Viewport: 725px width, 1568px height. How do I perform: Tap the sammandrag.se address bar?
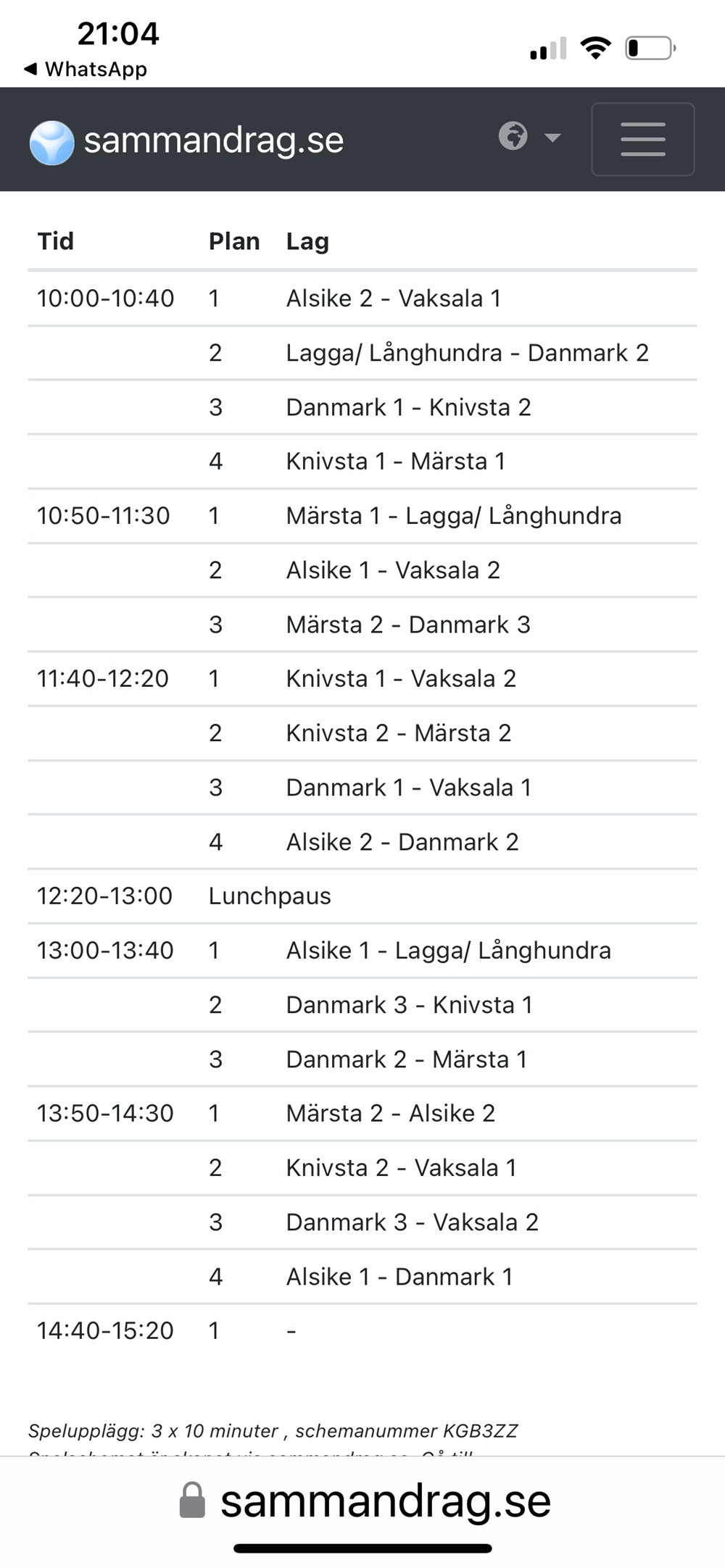tap(365, 1501)
